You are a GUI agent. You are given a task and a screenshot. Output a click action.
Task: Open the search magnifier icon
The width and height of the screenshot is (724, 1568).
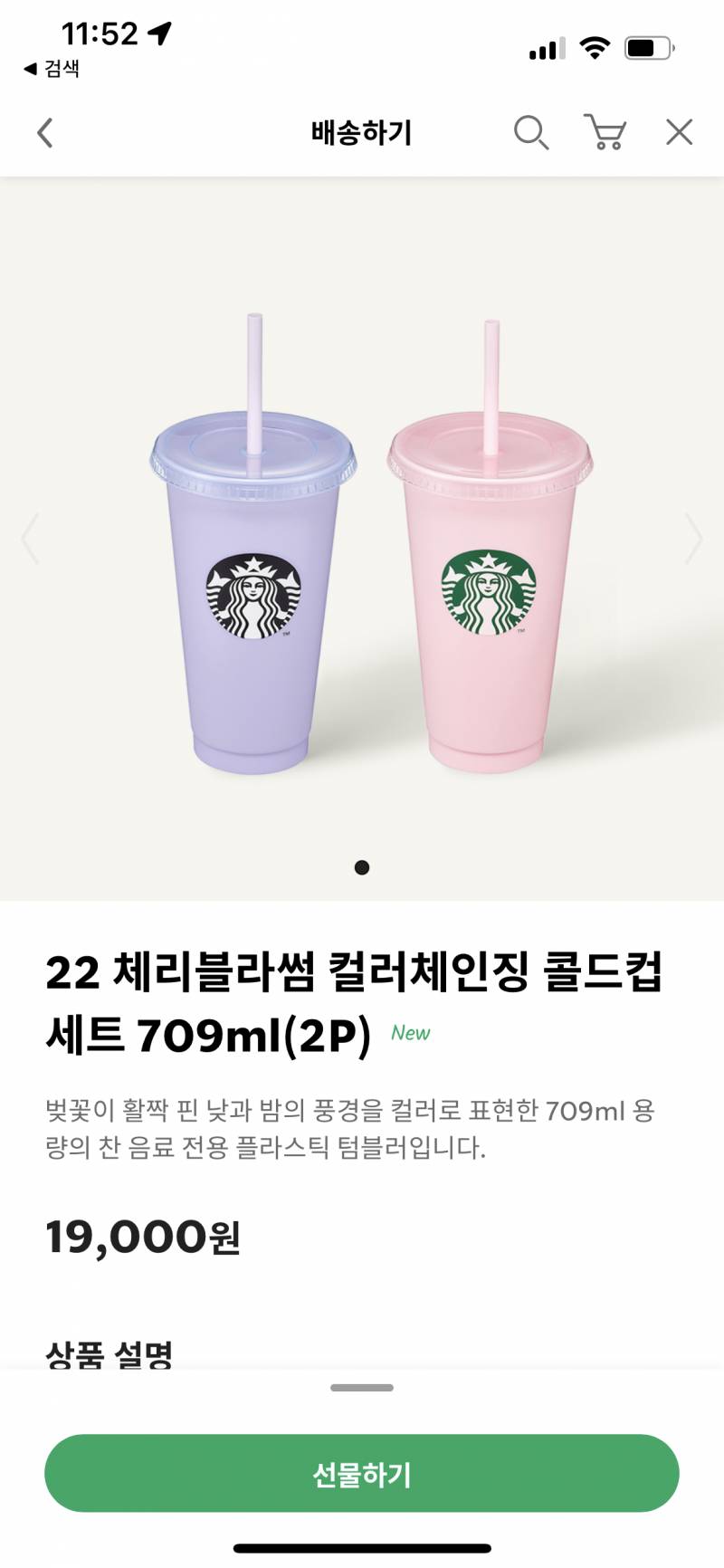[x=531, y=133]
